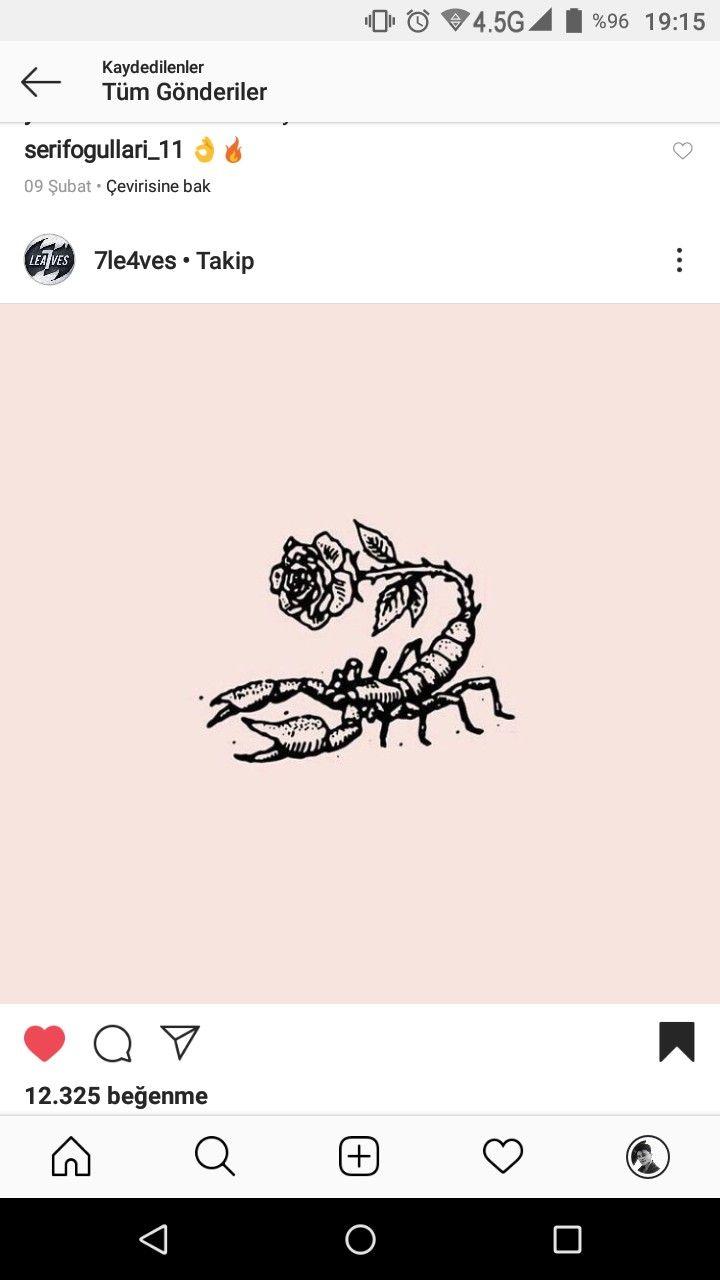Image resolution: width=720 pixels, height=1280 pixels.
Task: View the 12.325 beğenme likes list
Action: click(x=116, y=1096)
